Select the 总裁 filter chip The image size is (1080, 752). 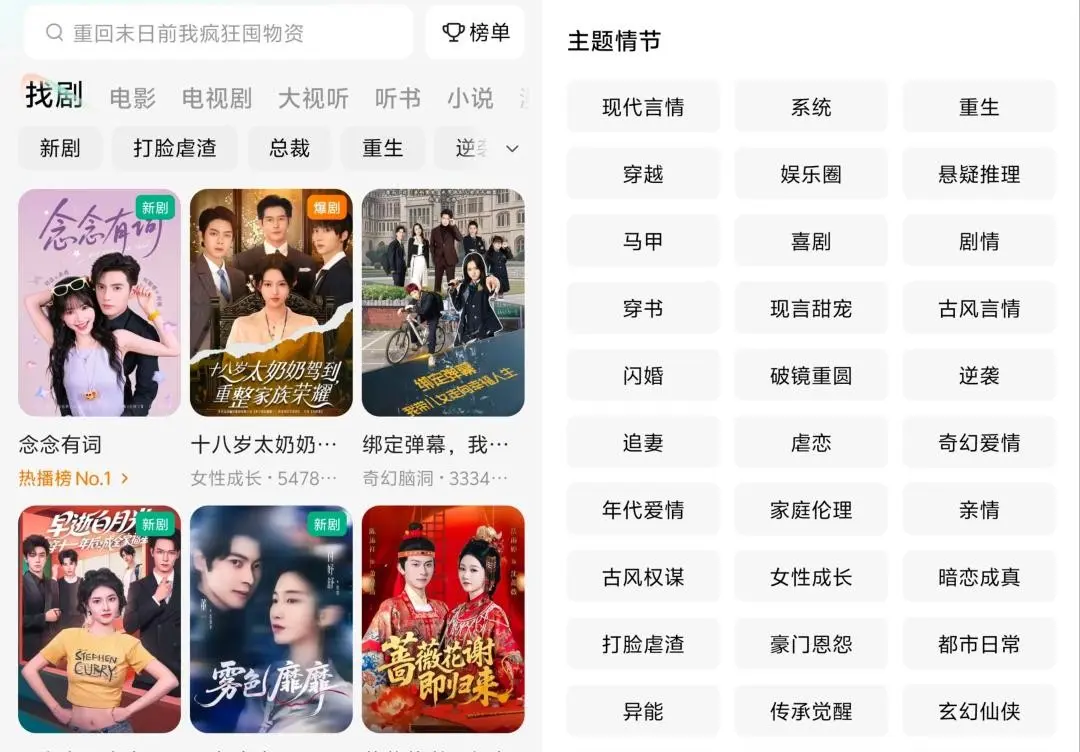pyautogui.click(x=289, y=148)
